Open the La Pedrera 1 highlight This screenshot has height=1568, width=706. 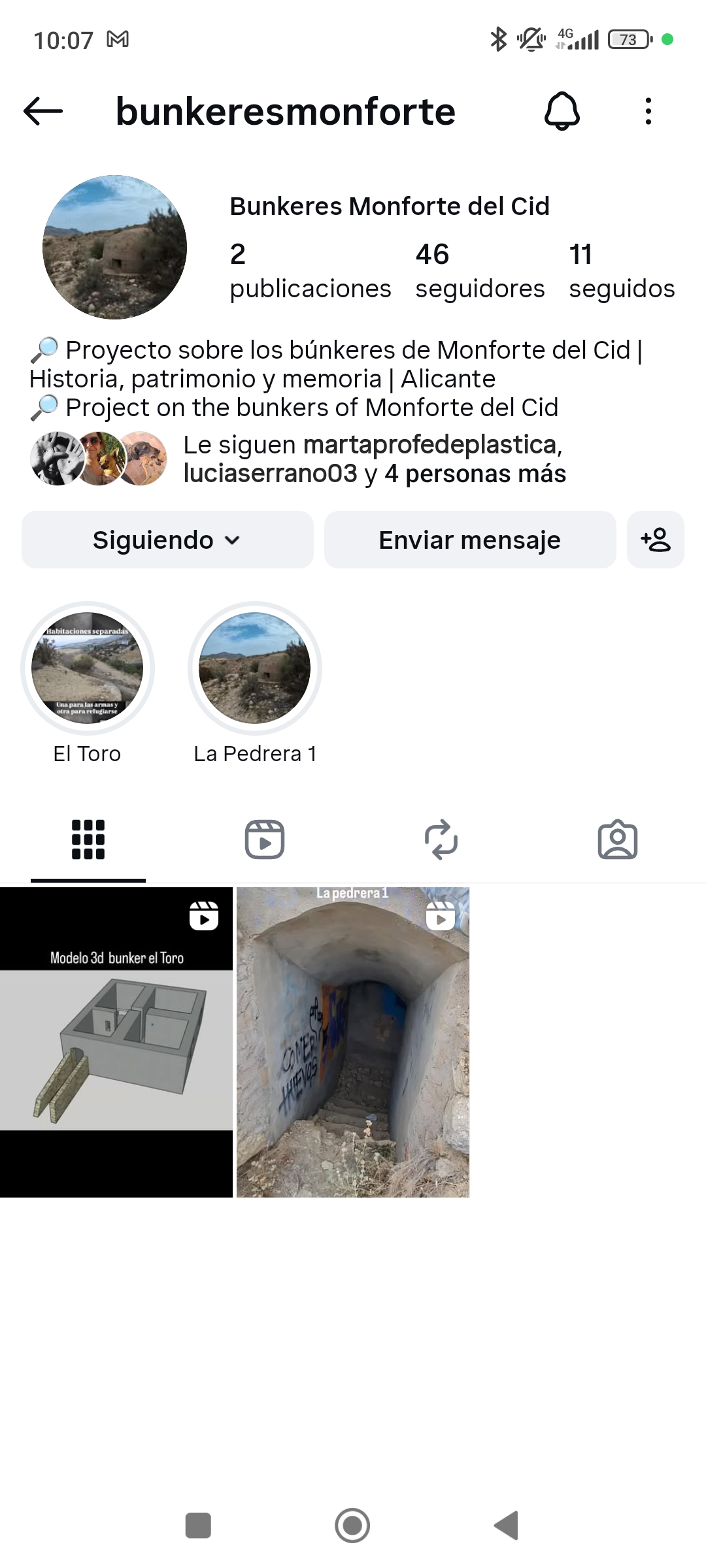pos(255,668)
